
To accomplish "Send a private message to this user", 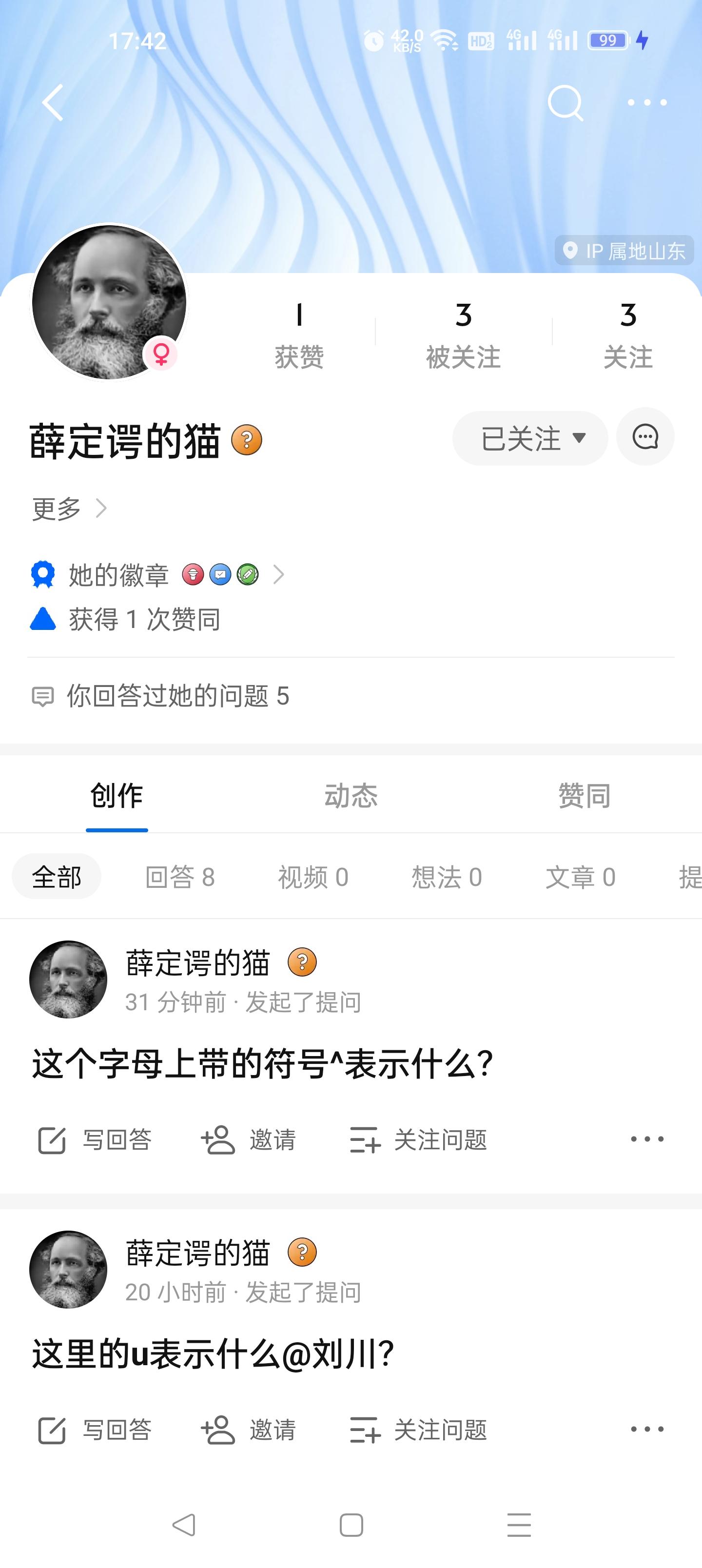I will tap(645, 437).
